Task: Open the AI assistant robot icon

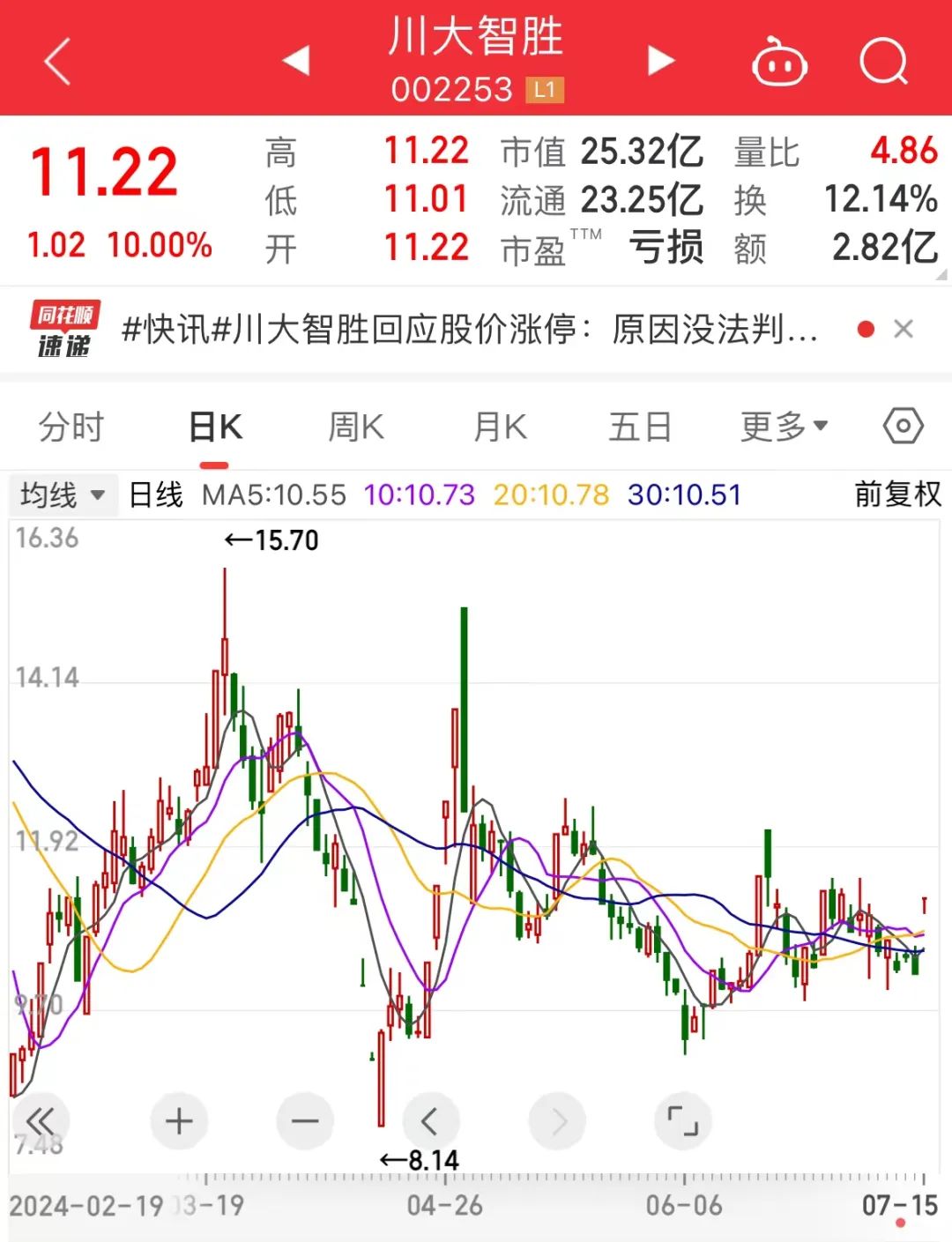Action: 779,62
